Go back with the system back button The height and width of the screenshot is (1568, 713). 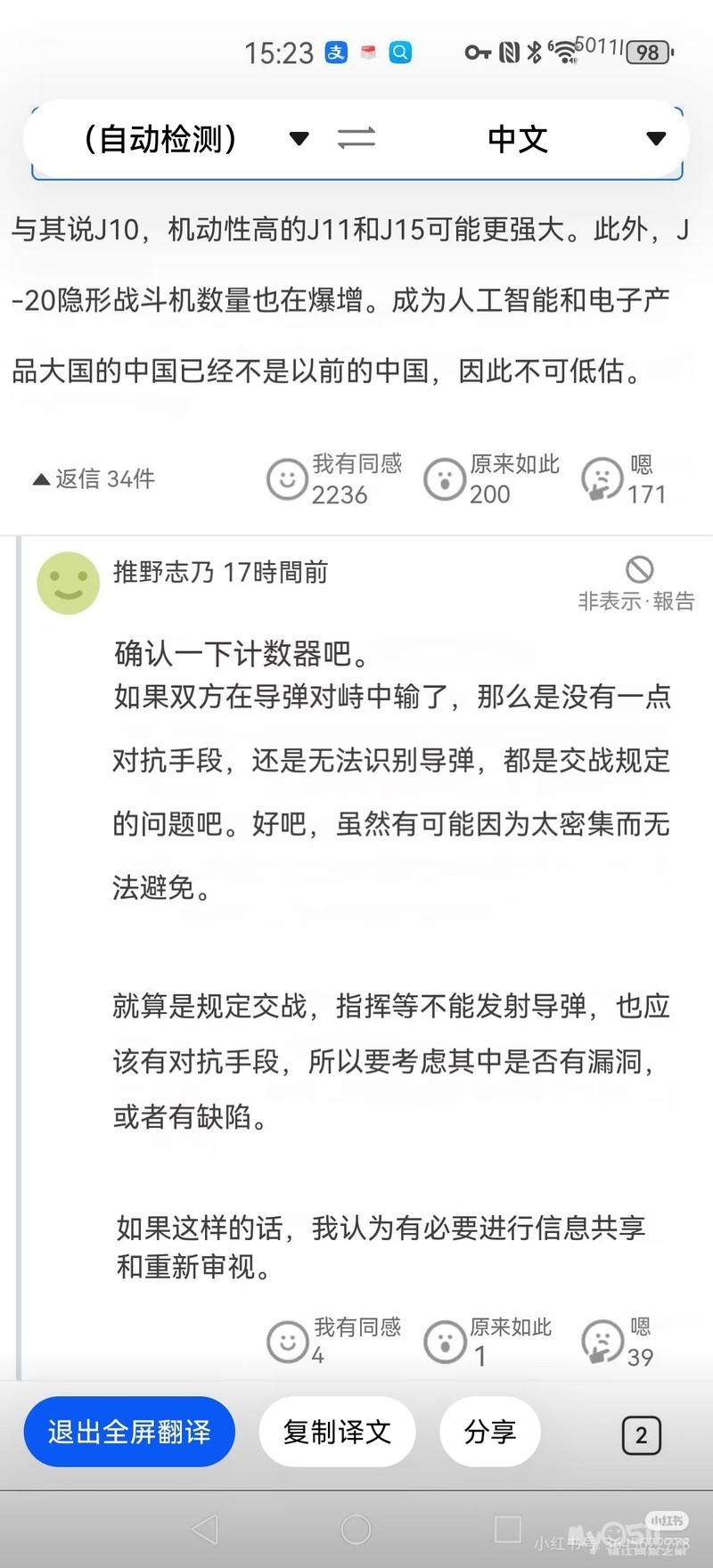pos(205,1529)
